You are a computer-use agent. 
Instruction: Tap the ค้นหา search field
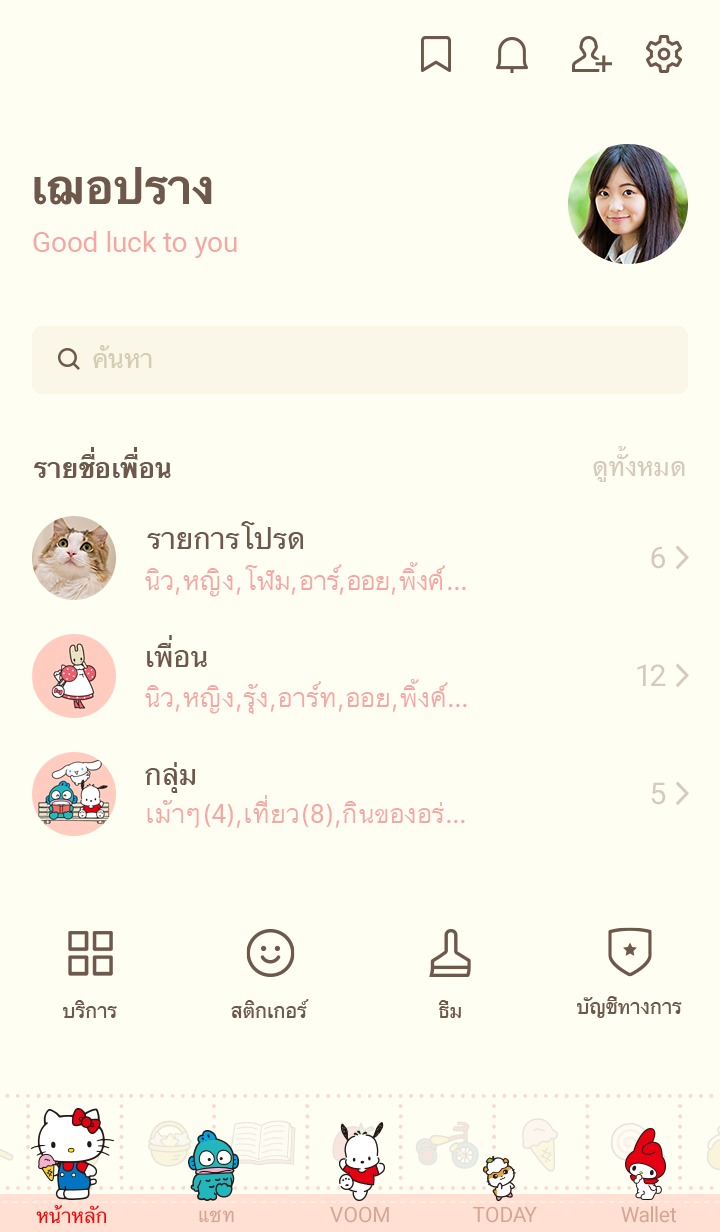click(360, 360)
